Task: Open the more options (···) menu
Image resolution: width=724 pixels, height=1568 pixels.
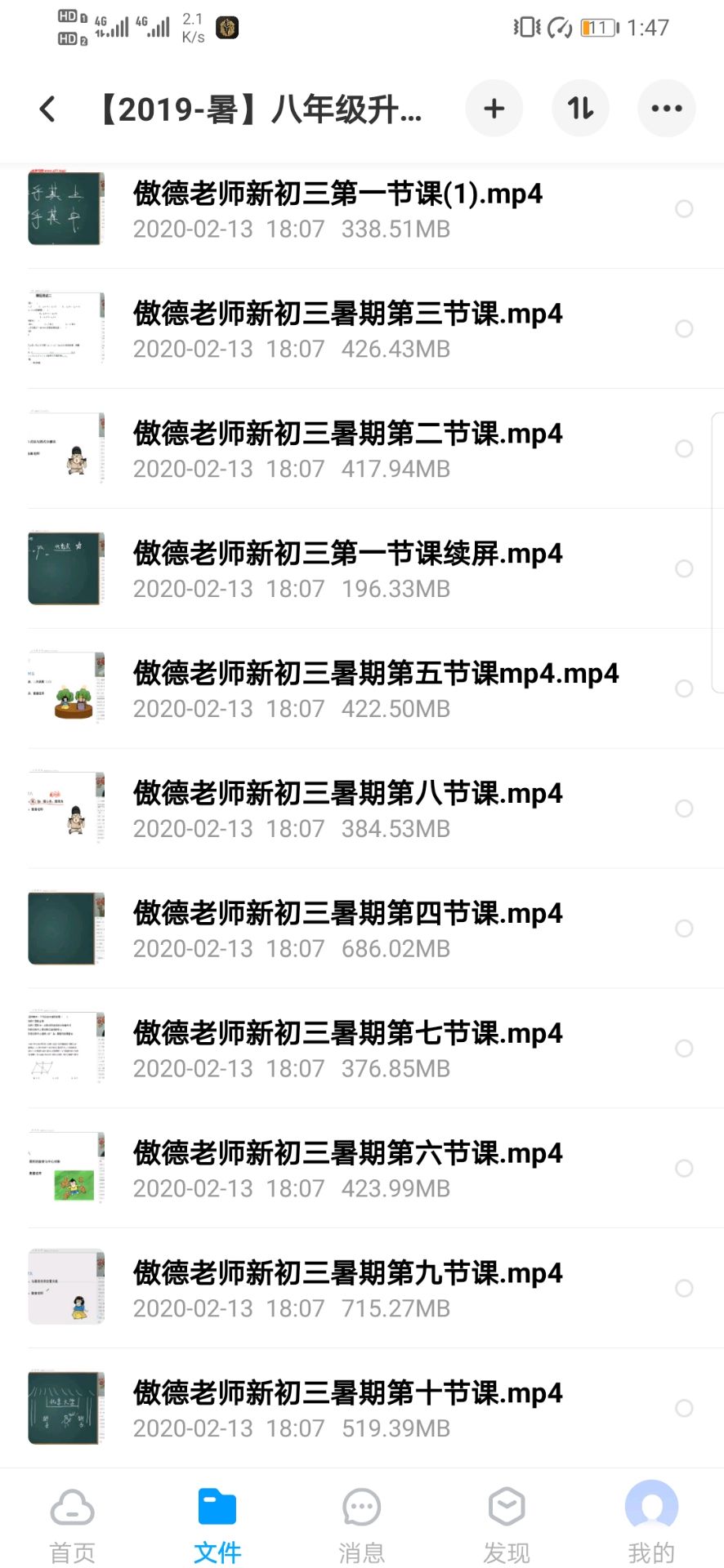Action: click(666, 108)
